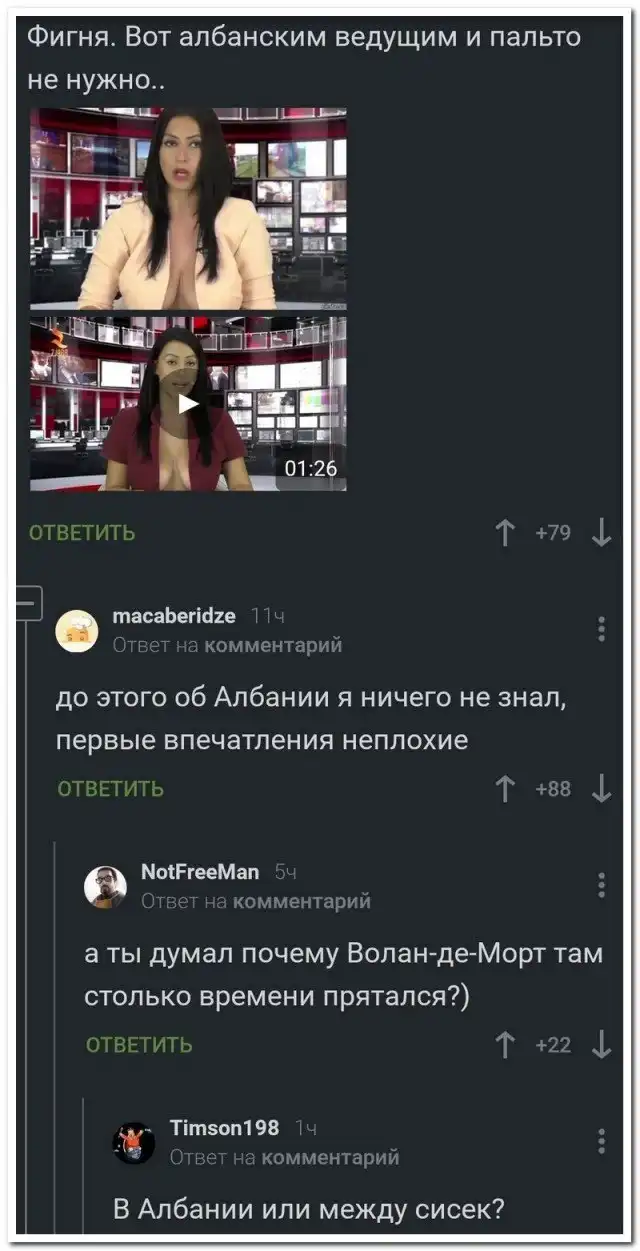Viewport: 640px width, 1251px height.
Task: Open the first attached image in the comment
Action: pos(188,208)
